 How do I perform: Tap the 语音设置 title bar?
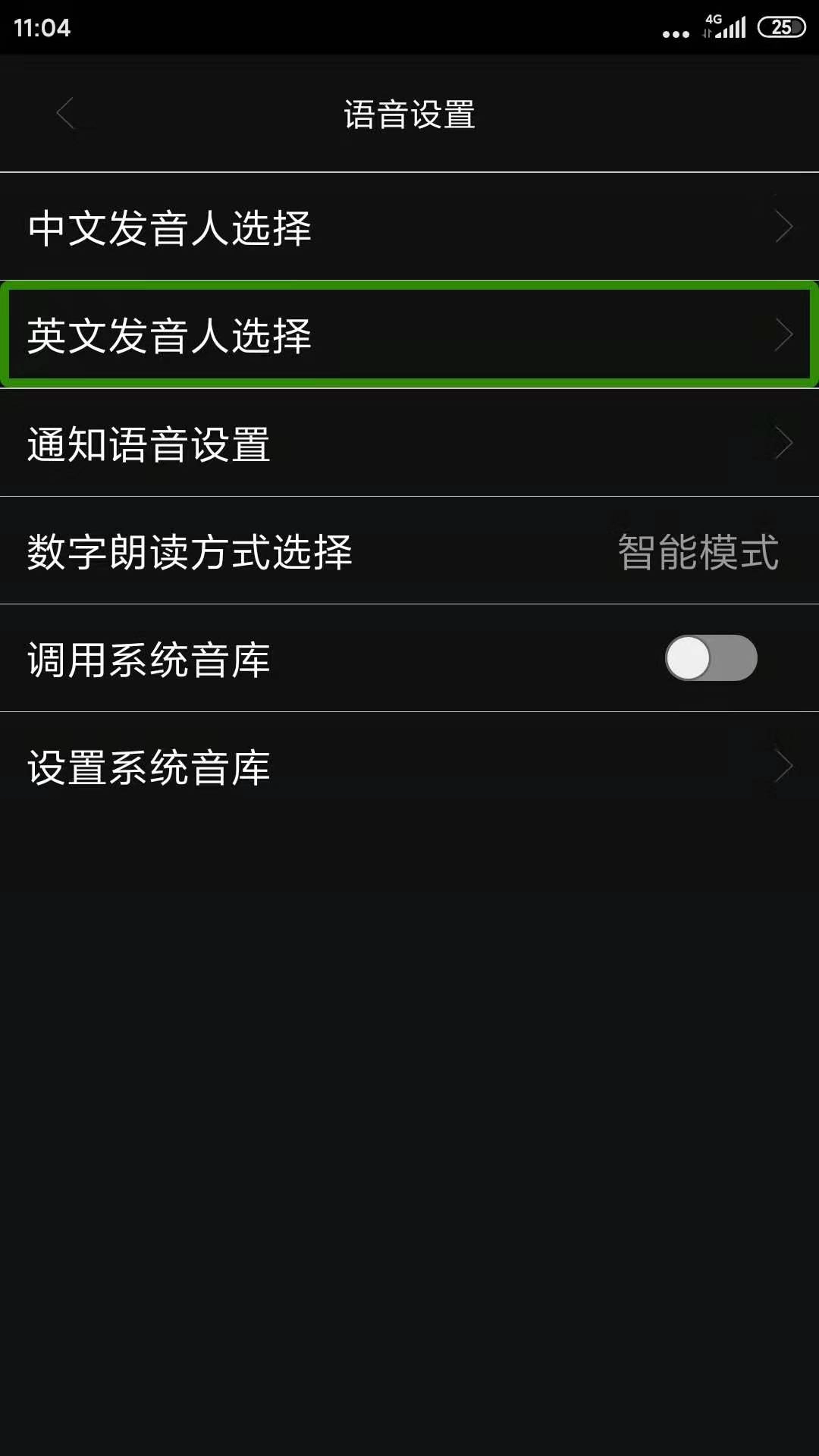click(x=409, y=114)
